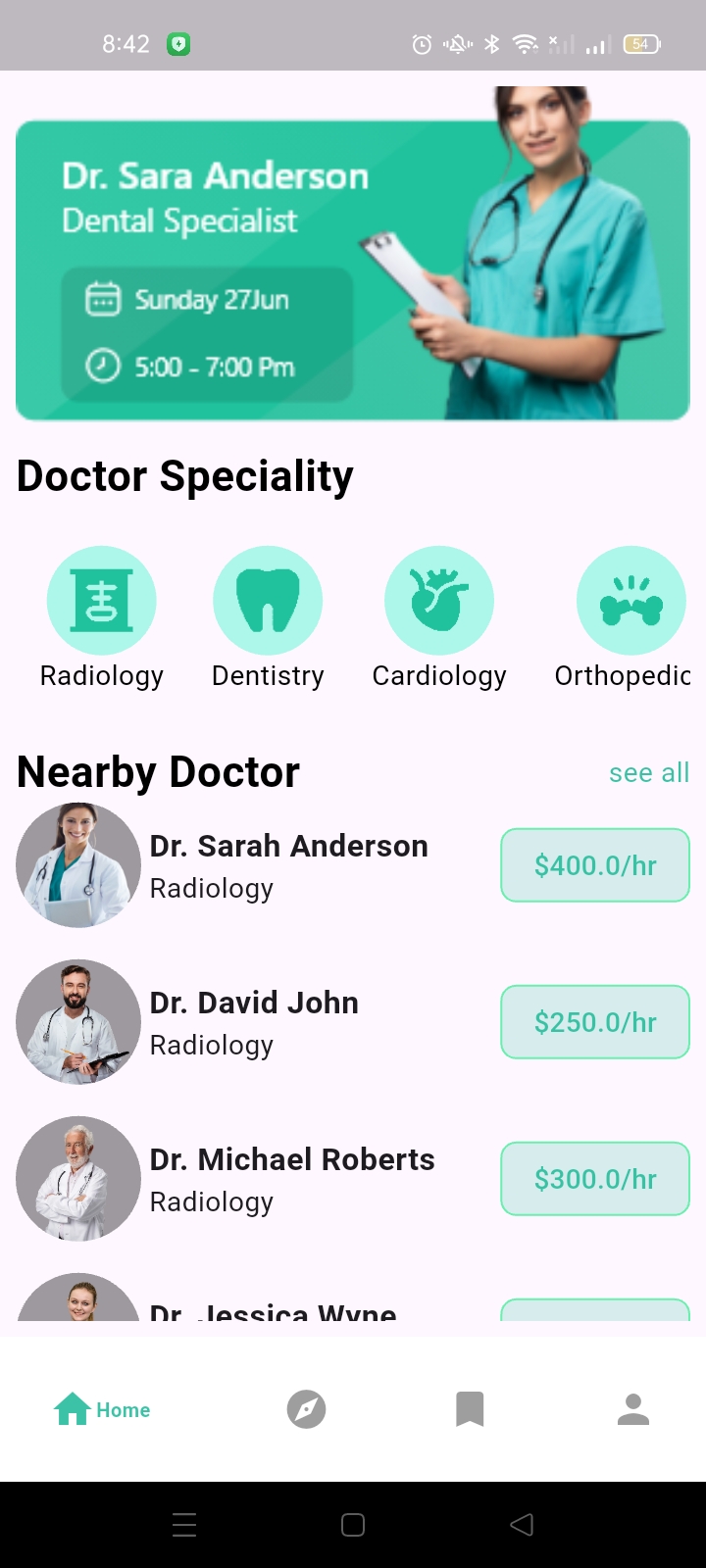Screen dimensions: 706x1568
Task: View Dr. David John's details
Action: point(254,1022)
